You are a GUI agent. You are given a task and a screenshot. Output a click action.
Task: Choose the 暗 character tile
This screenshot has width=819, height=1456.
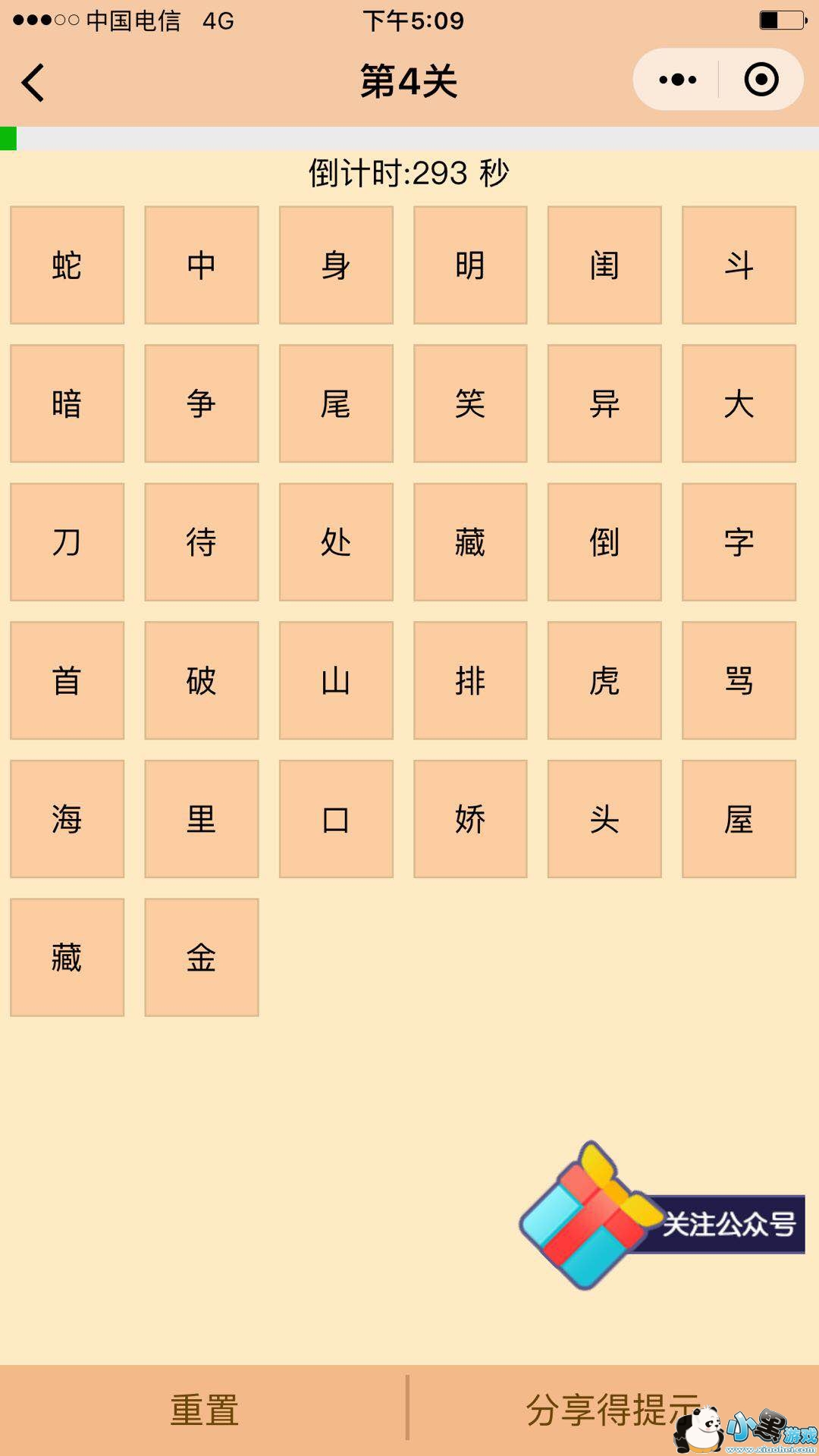click(x=67, y=403)
